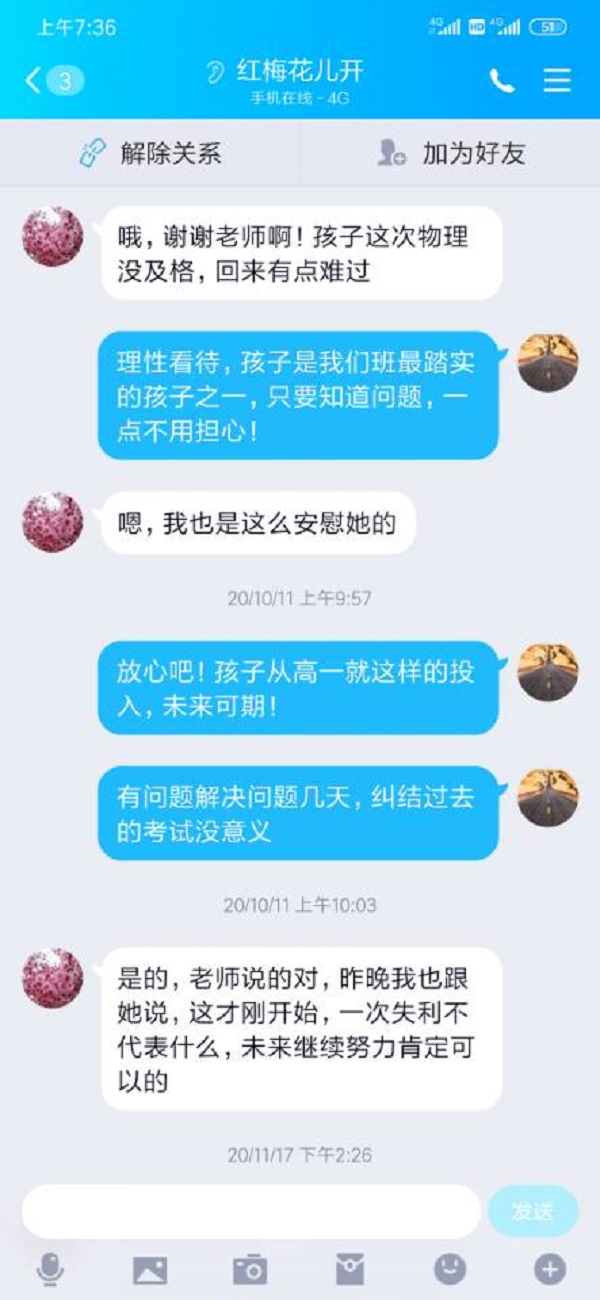
Task: Go back to the message list
Action: (x=52, y=81)
